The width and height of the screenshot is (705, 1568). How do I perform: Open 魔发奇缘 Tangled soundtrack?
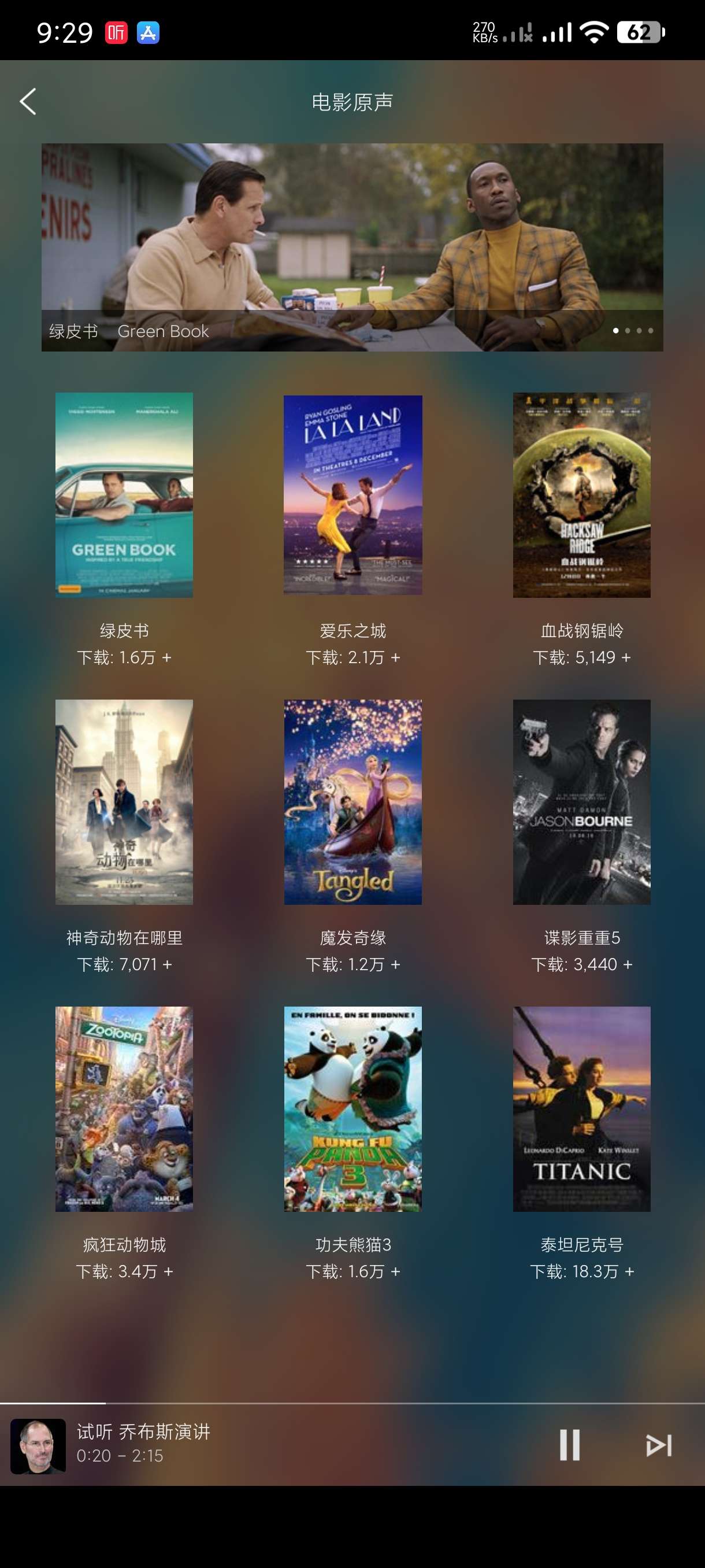(353, 802)
